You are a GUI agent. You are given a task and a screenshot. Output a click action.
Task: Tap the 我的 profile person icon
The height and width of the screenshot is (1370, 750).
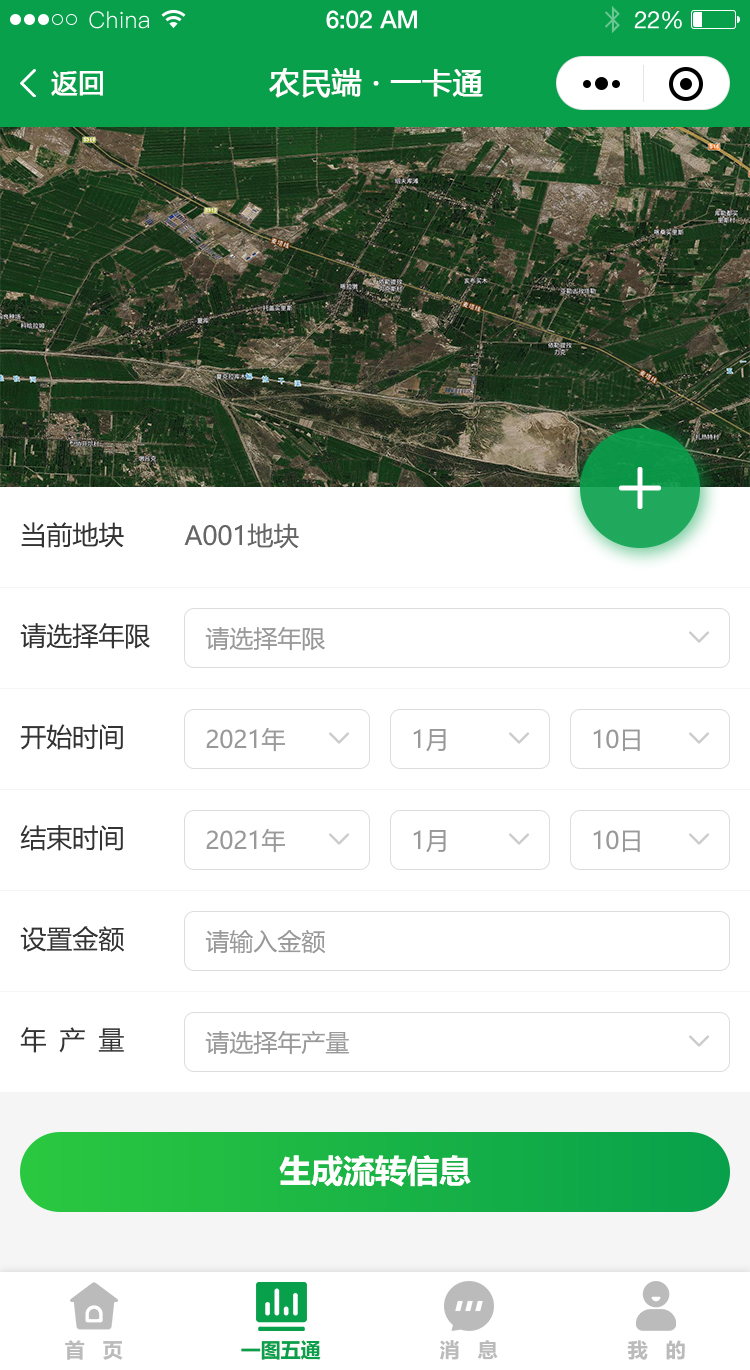pyautogui.click(x=656, y=1303)
